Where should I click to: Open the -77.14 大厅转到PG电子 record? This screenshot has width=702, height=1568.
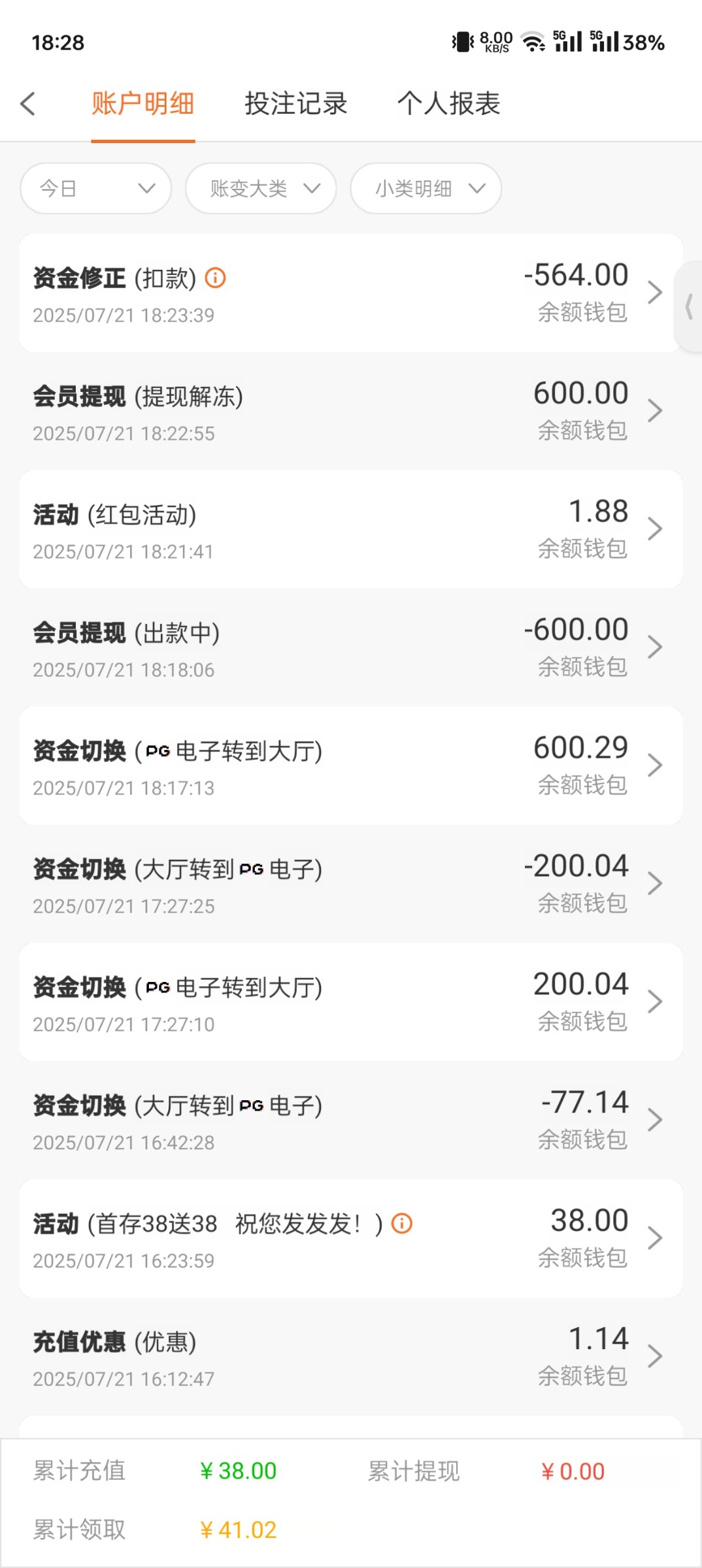(x=350, y=1121)
